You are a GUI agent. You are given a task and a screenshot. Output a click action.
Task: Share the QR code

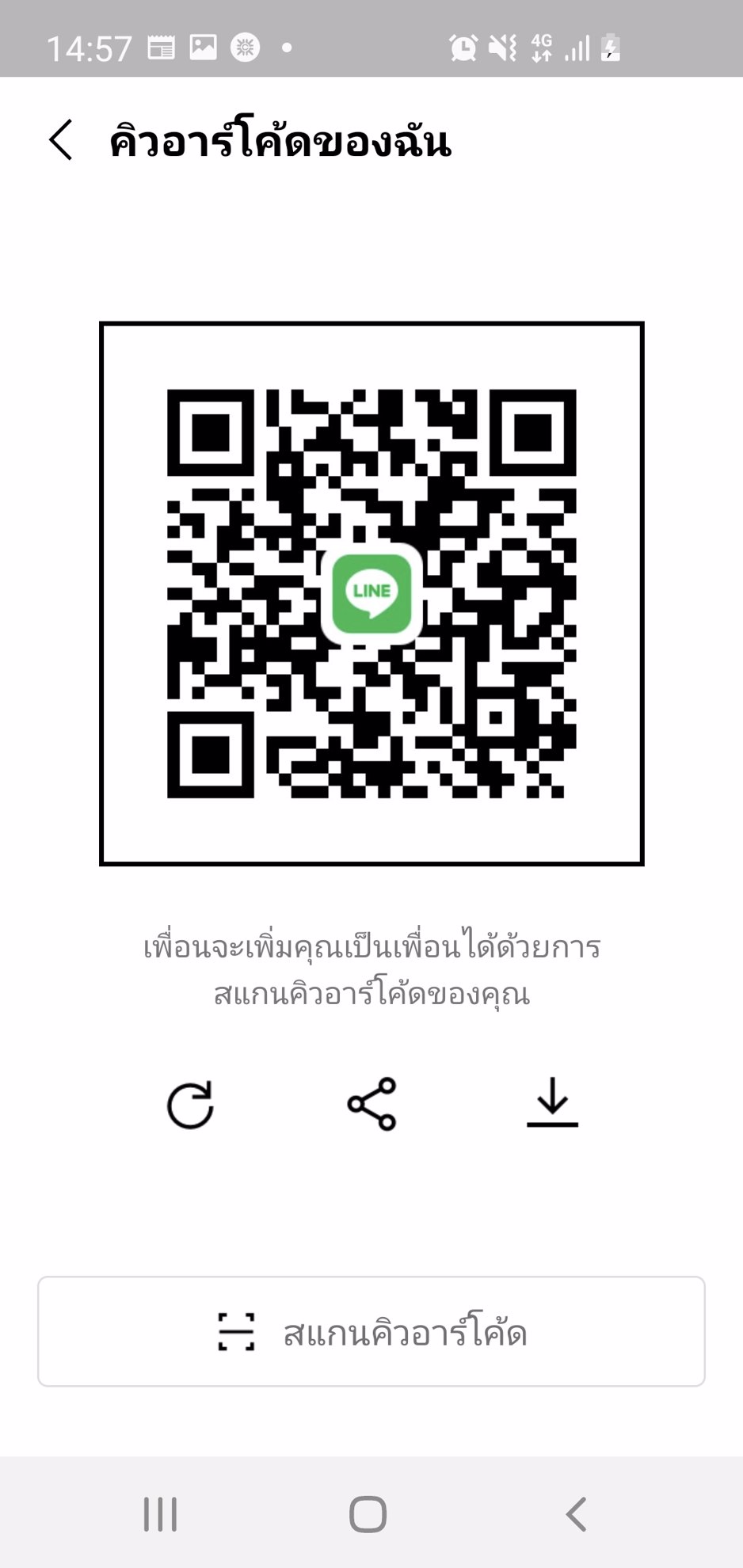pos(371,1104)
